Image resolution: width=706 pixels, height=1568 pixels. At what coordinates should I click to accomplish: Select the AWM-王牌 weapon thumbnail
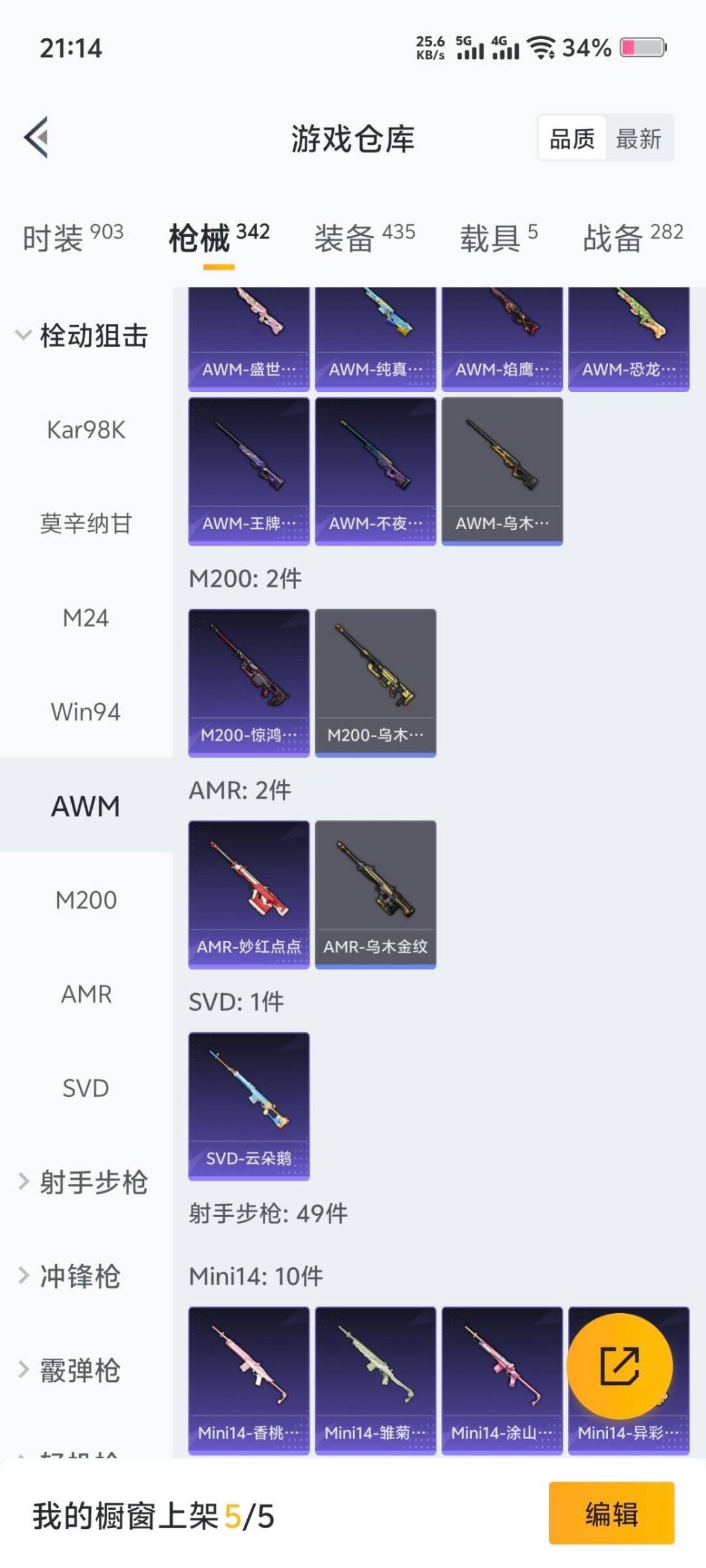coord(248,469)
